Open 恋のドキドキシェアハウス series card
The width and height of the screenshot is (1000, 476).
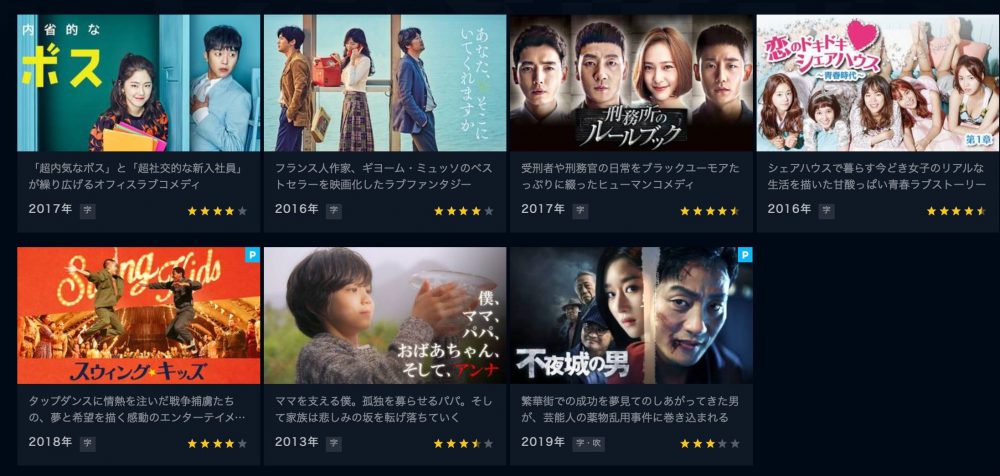coord(877,83)
